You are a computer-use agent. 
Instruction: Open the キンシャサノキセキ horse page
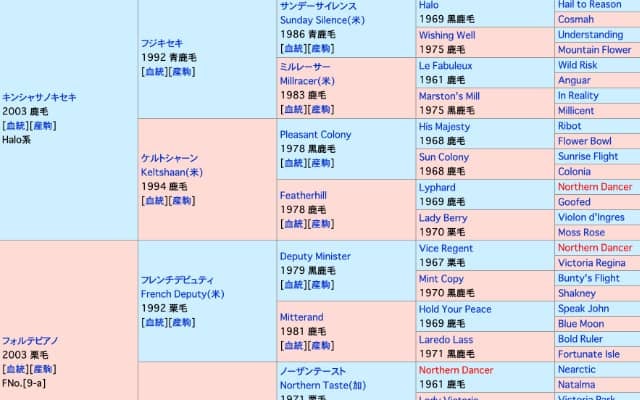pos(39,97)
